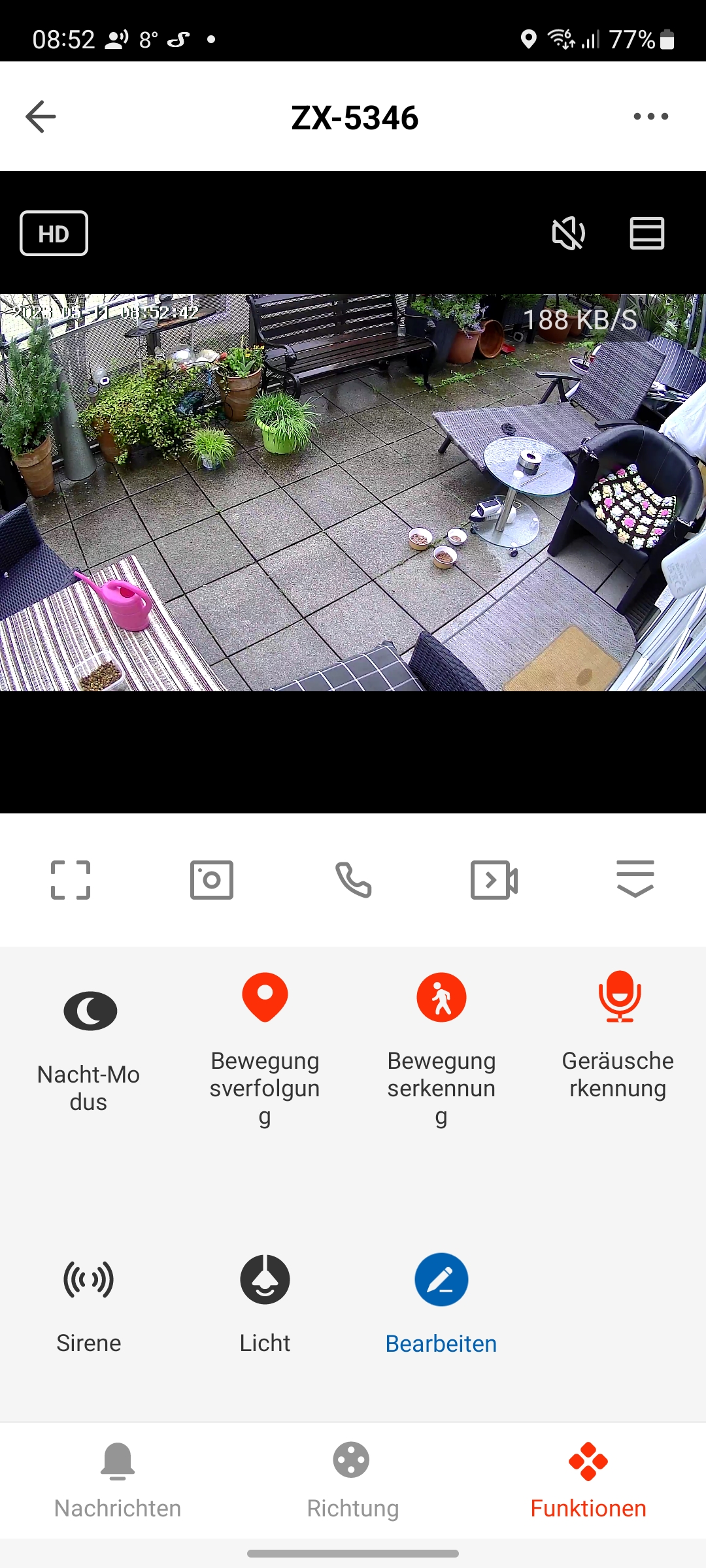Enter fullscreen mode
The width and height of the screenshot is (706, 1568).
pyautogui.click(x=71, y=880)
